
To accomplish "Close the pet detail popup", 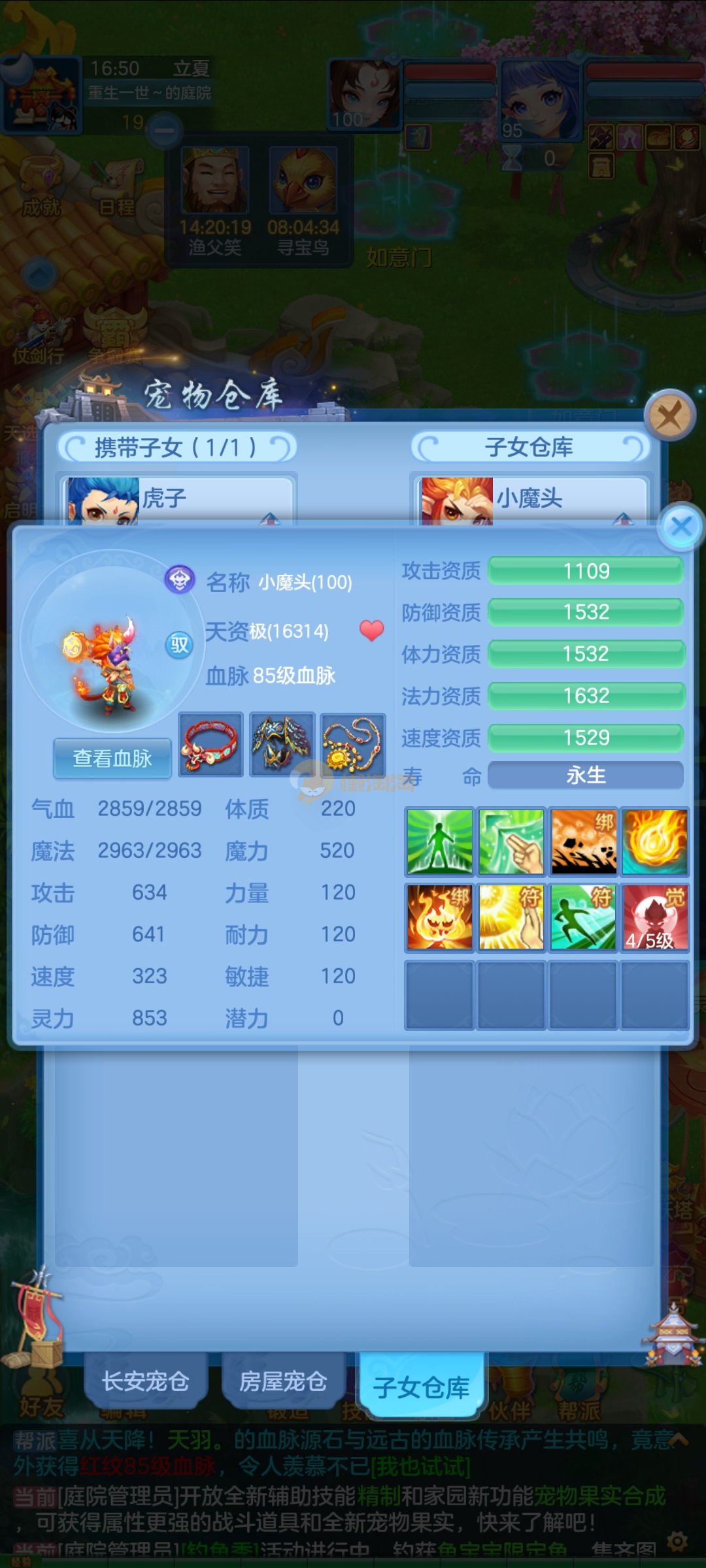I will pos(681,527).
